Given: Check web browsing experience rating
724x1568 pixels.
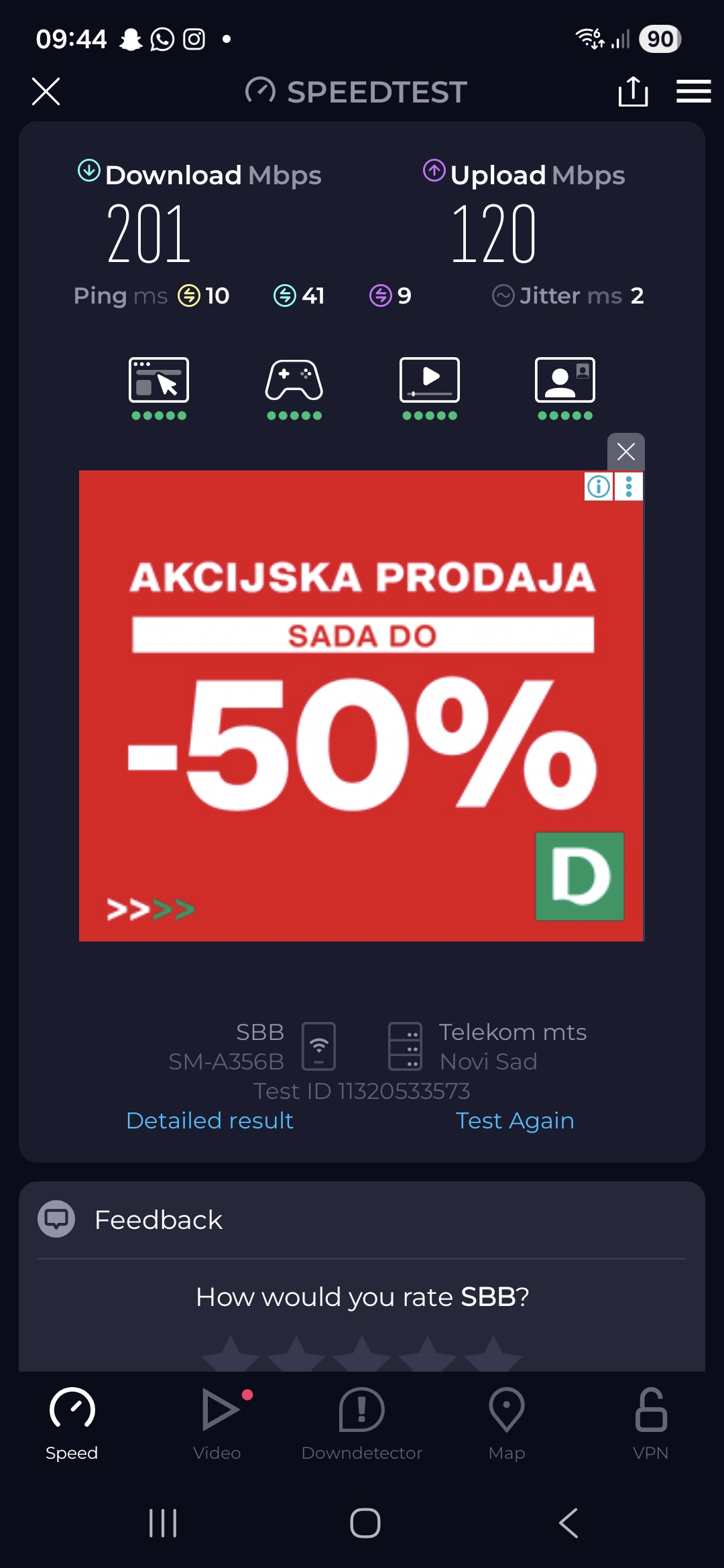Looking at the screenshot, I should point(159,387).
